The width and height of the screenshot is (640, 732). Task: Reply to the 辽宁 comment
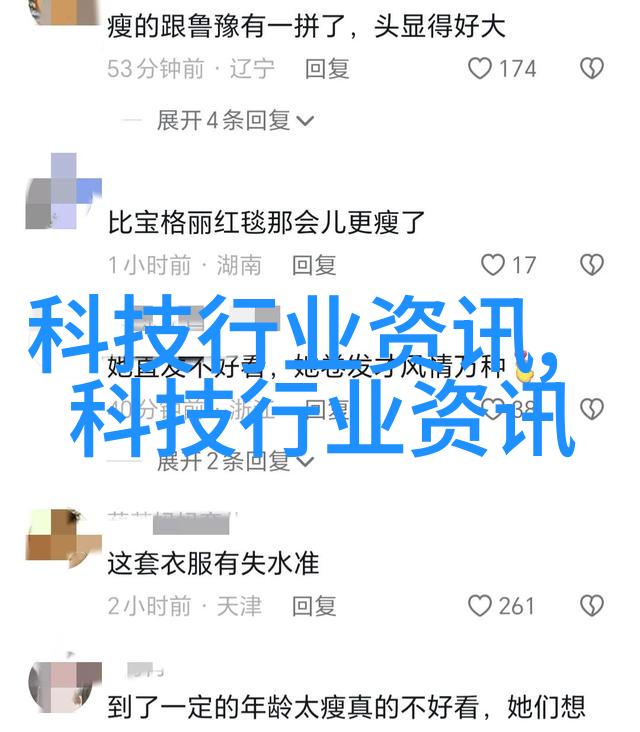tap(327, 68)
